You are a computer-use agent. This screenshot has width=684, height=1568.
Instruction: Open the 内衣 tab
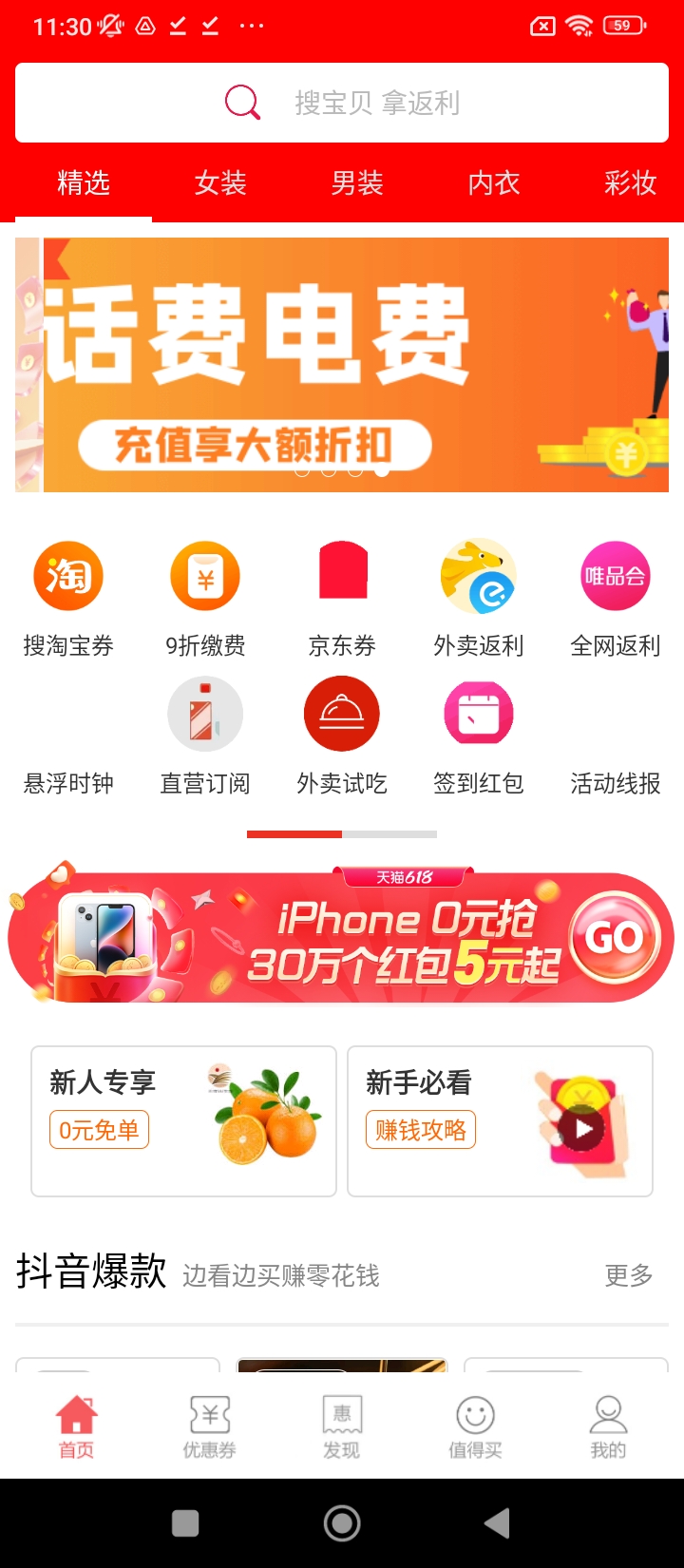(x=494, y=183)
